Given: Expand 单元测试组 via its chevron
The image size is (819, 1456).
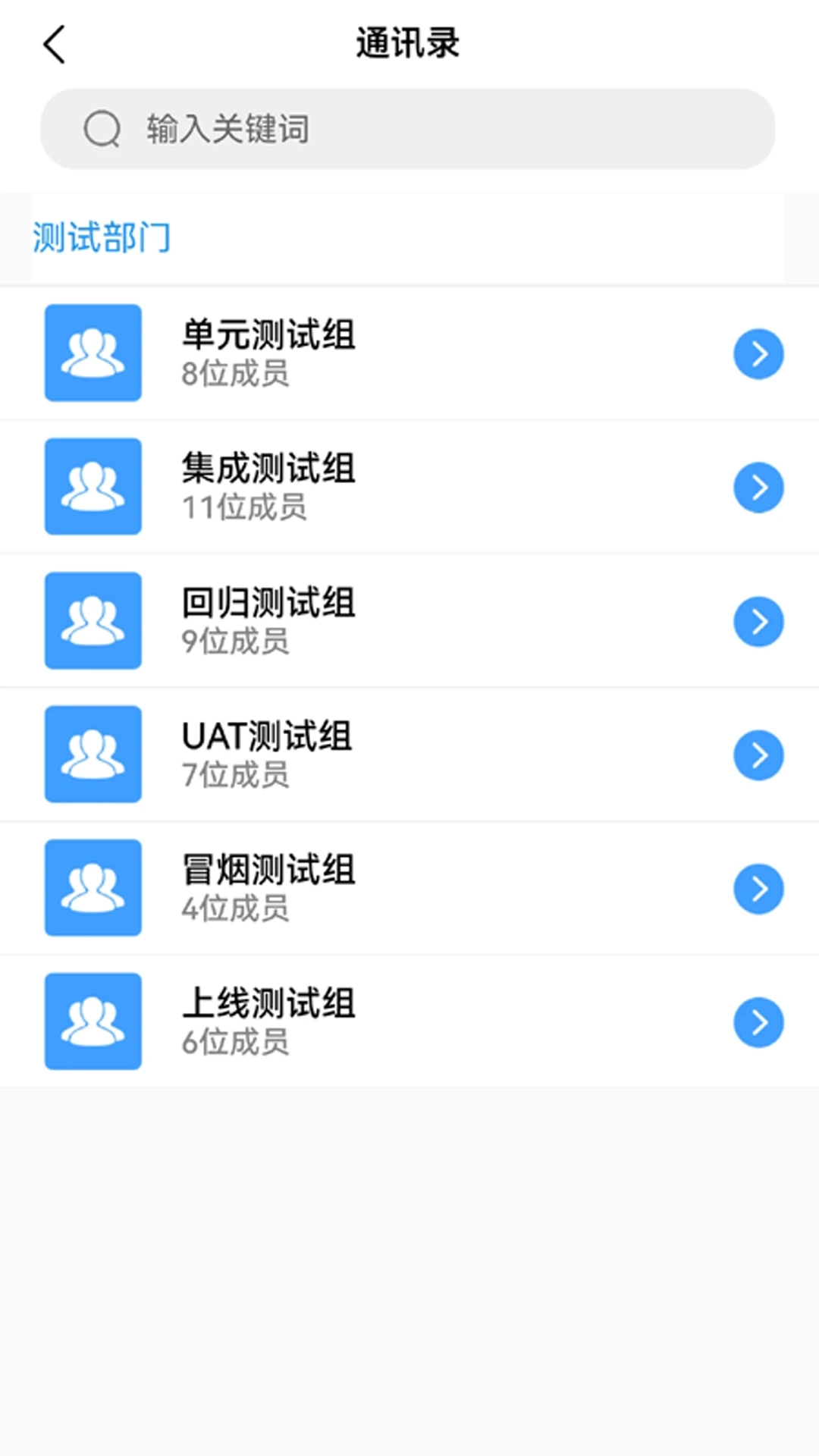Looking at the screenshot, I should click(758, 353).
